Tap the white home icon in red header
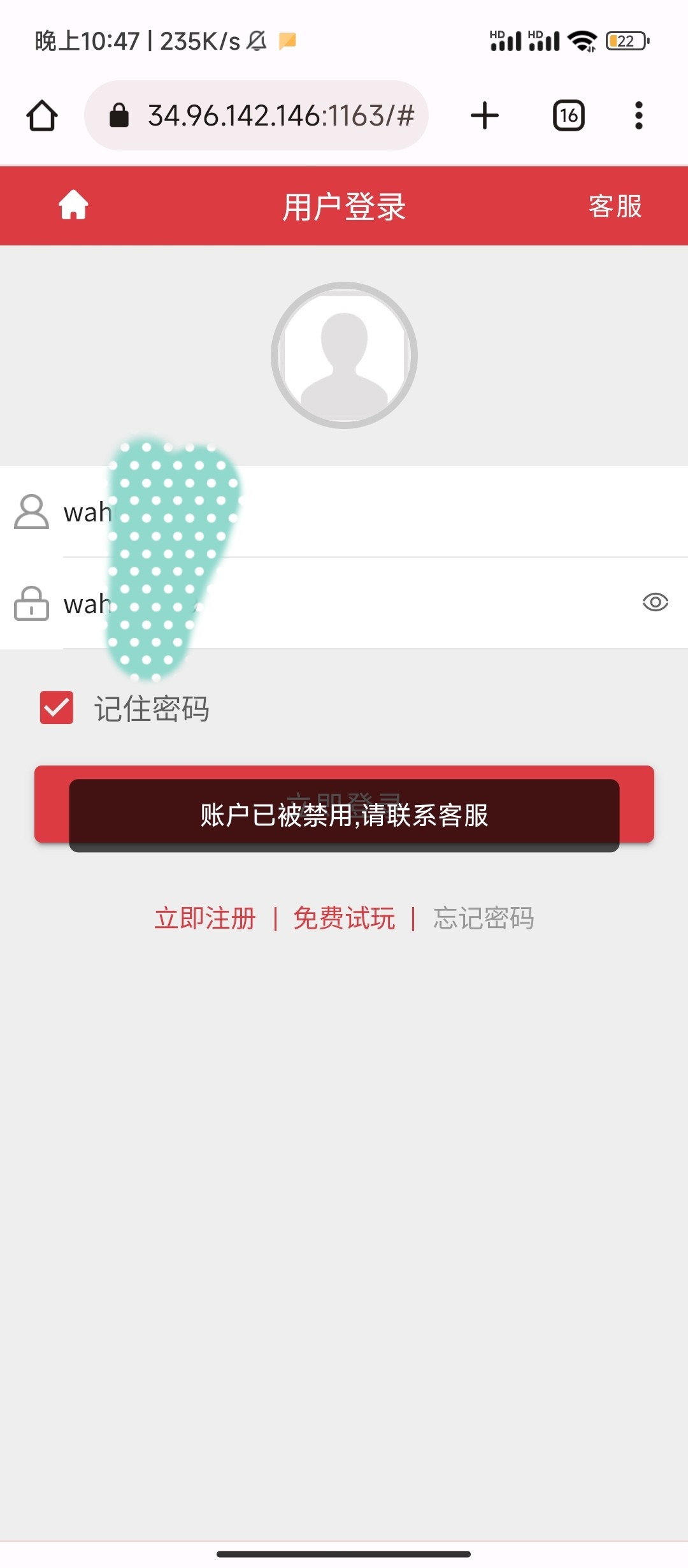Screen dimensions: 688x1568 pos(73,205)
